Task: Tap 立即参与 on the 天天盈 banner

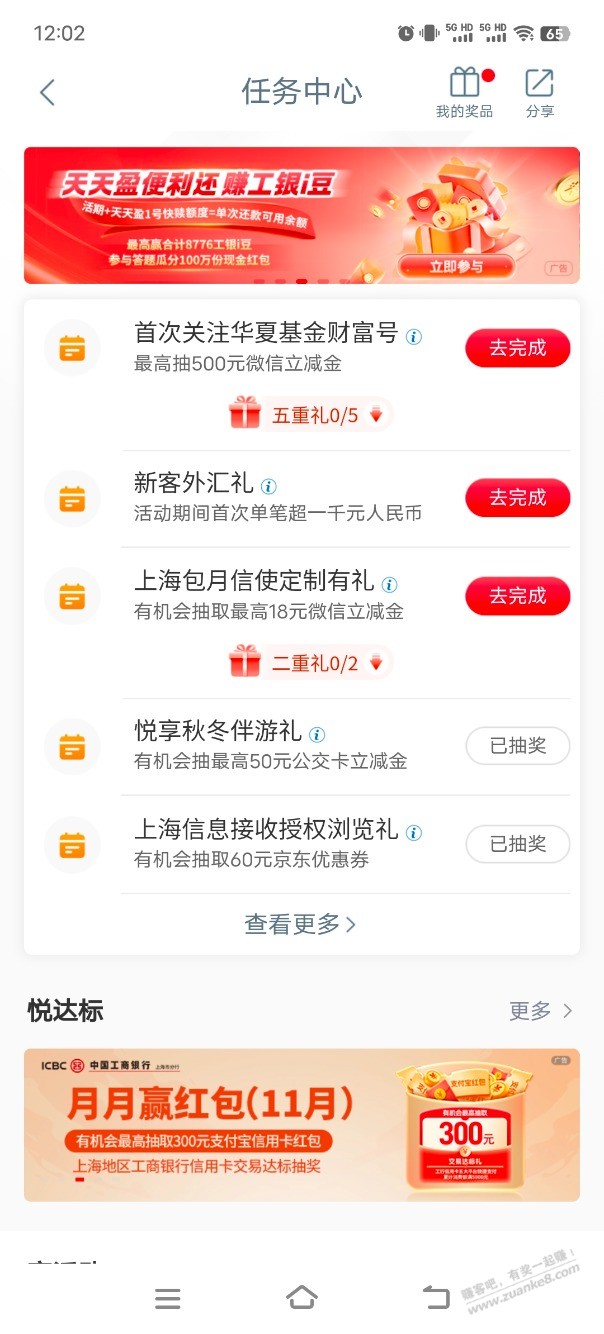Action: (x=455, y=266)
